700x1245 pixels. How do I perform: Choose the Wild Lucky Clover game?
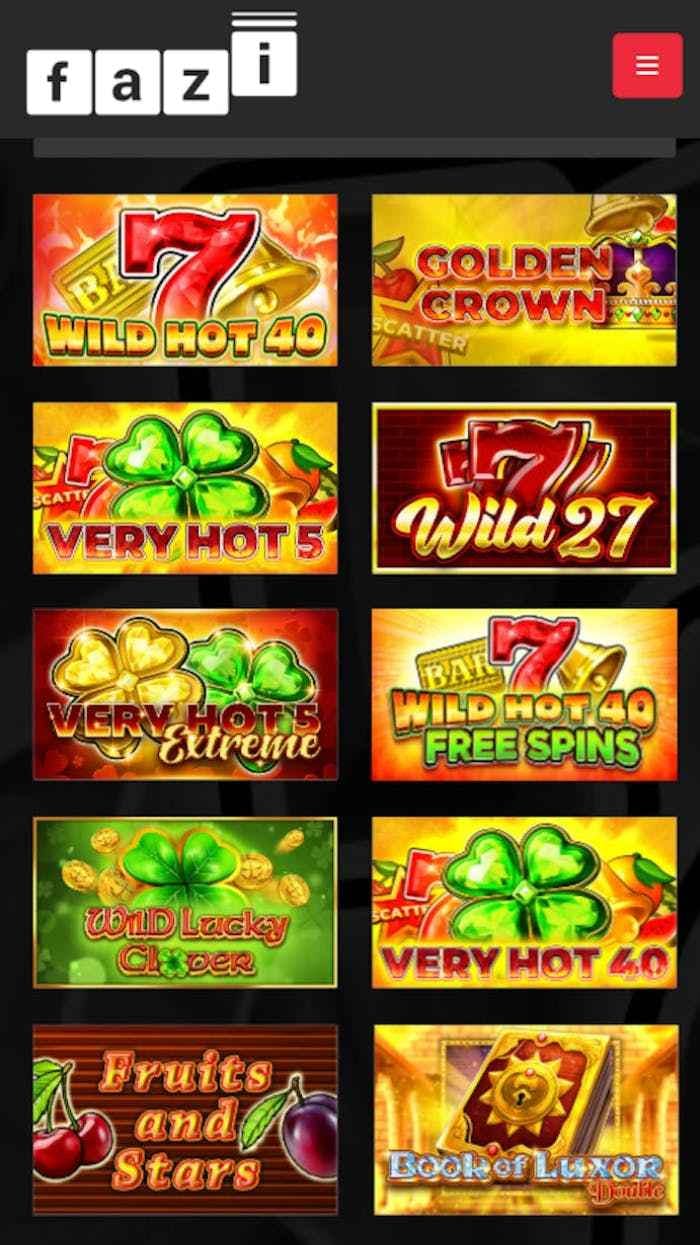tap(185, 902)
